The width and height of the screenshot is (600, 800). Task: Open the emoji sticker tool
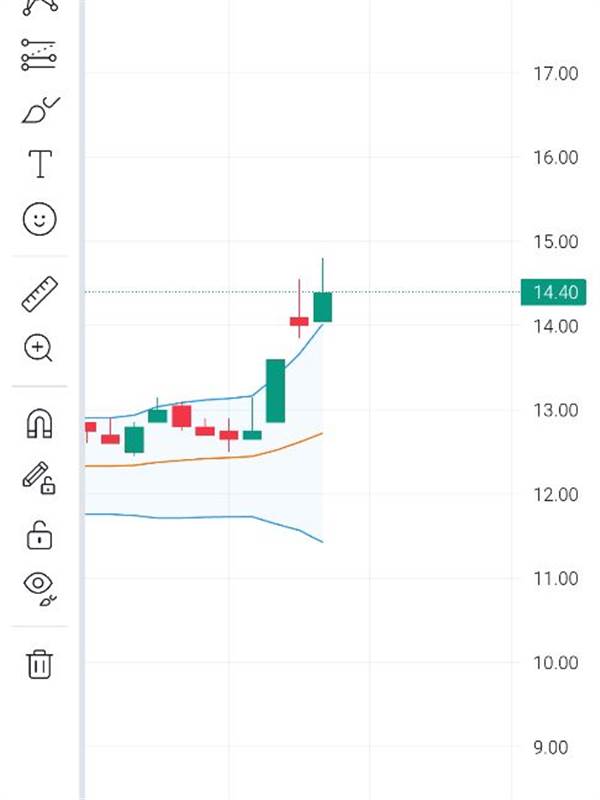[39, 219]
